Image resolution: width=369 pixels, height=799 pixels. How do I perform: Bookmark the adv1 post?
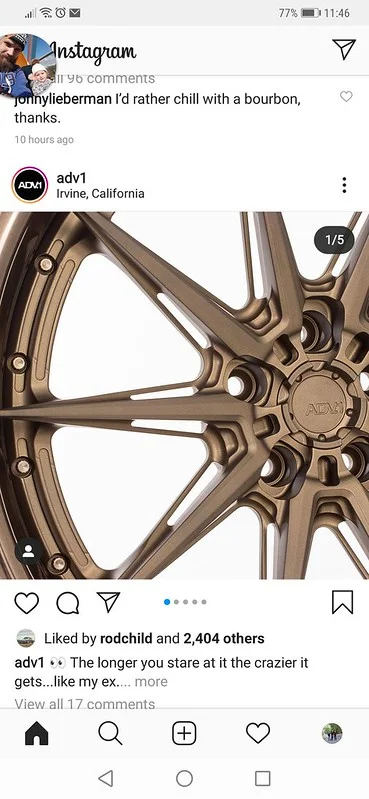click(342, 602)
